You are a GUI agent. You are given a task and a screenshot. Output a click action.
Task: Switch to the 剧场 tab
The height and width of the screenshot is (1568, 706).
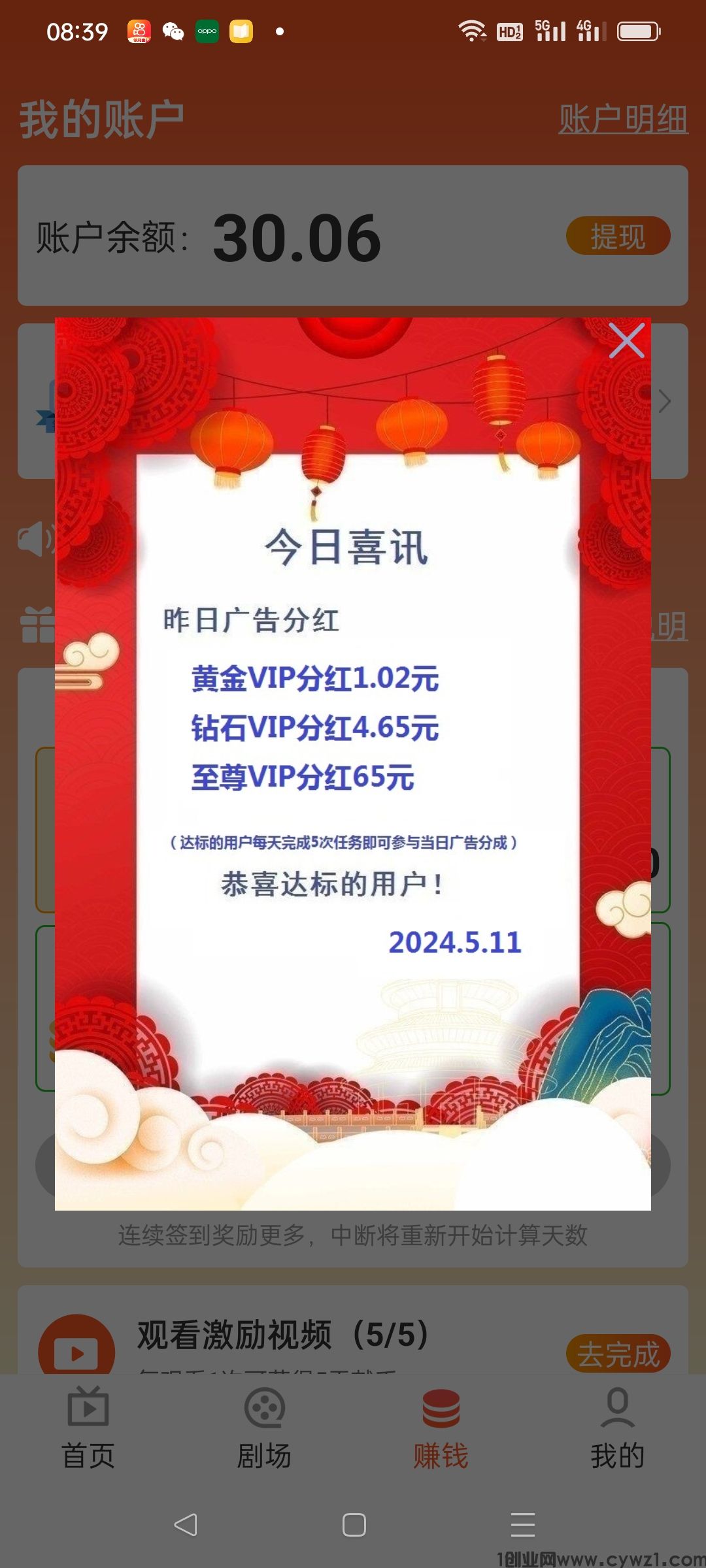point(264,1428)
